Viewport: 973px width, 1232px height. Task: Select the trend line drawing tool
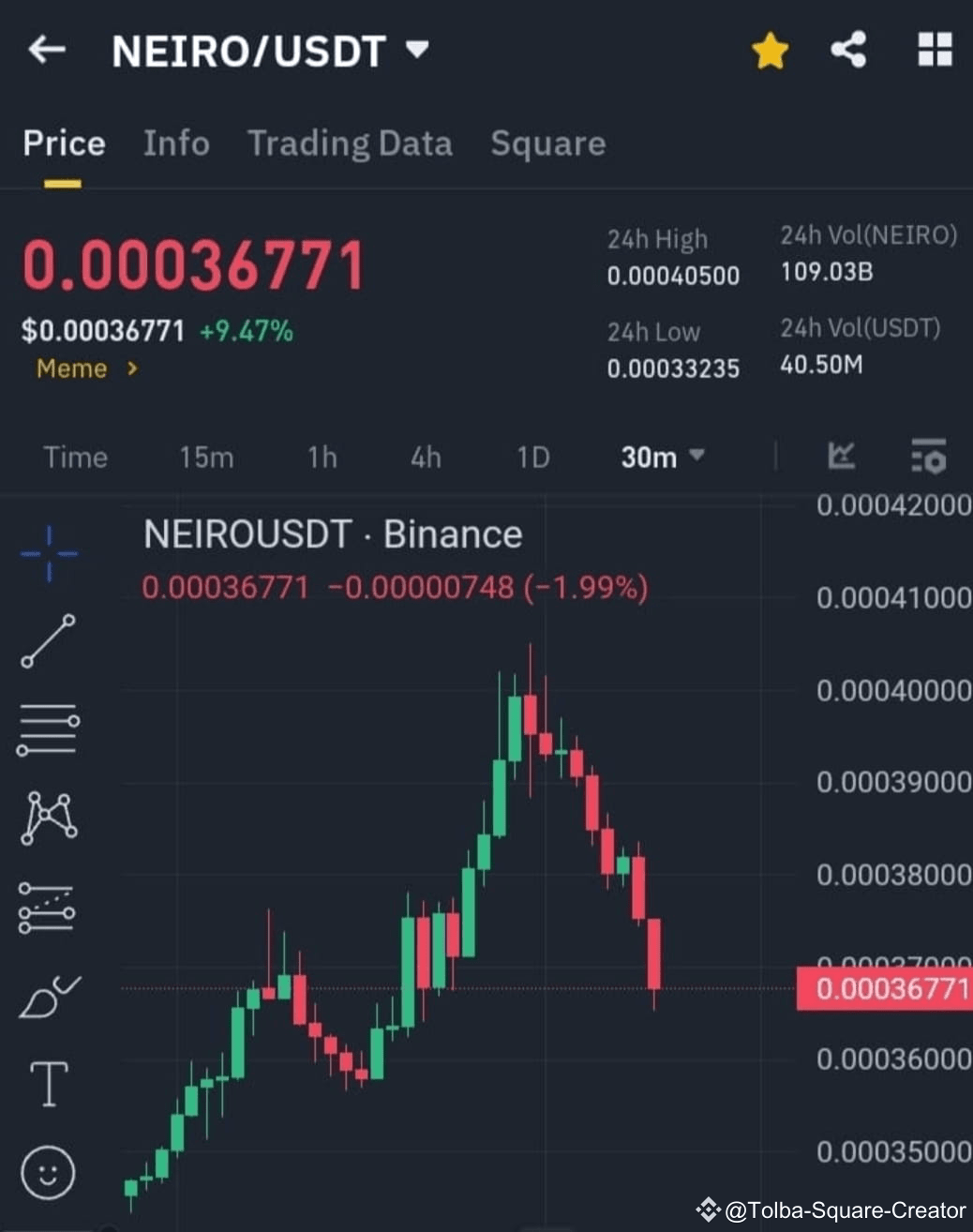point(48,642)
